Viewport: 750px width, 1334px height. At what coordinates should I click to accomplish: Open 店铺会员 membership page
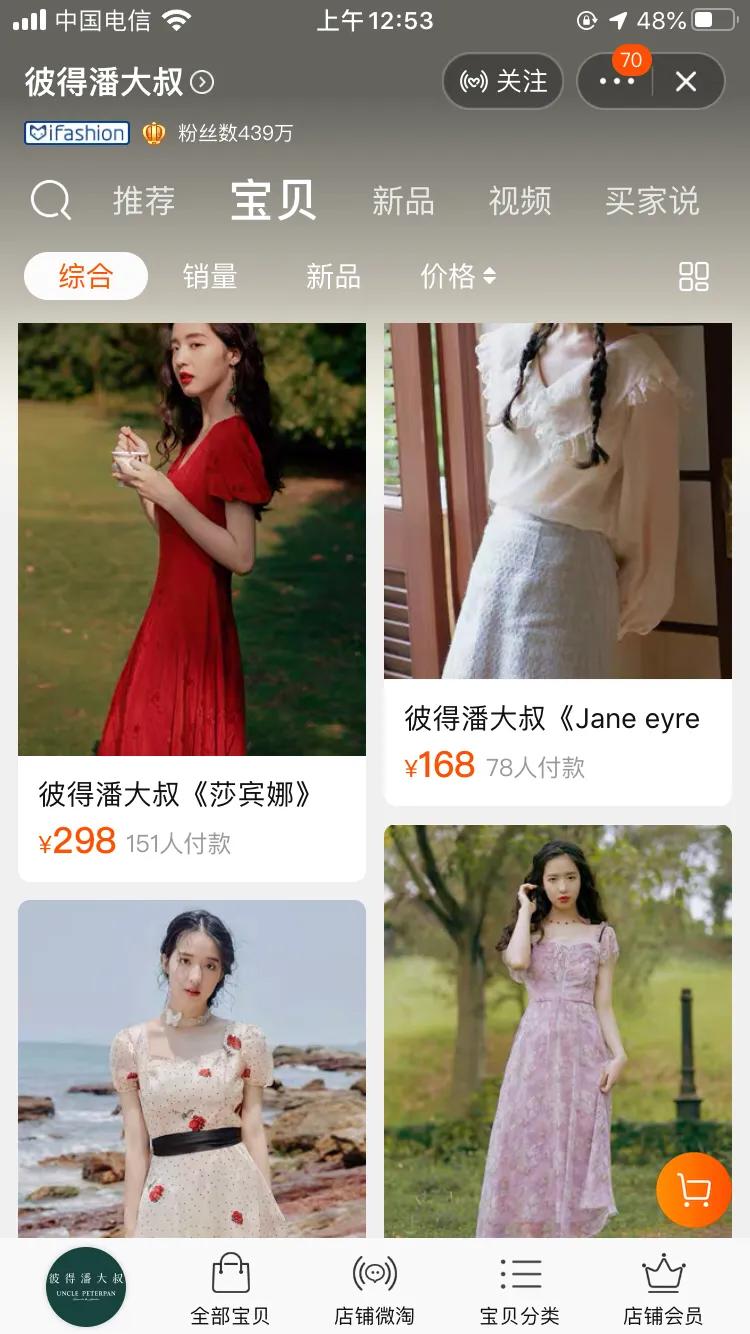(x=663, y=1289)
